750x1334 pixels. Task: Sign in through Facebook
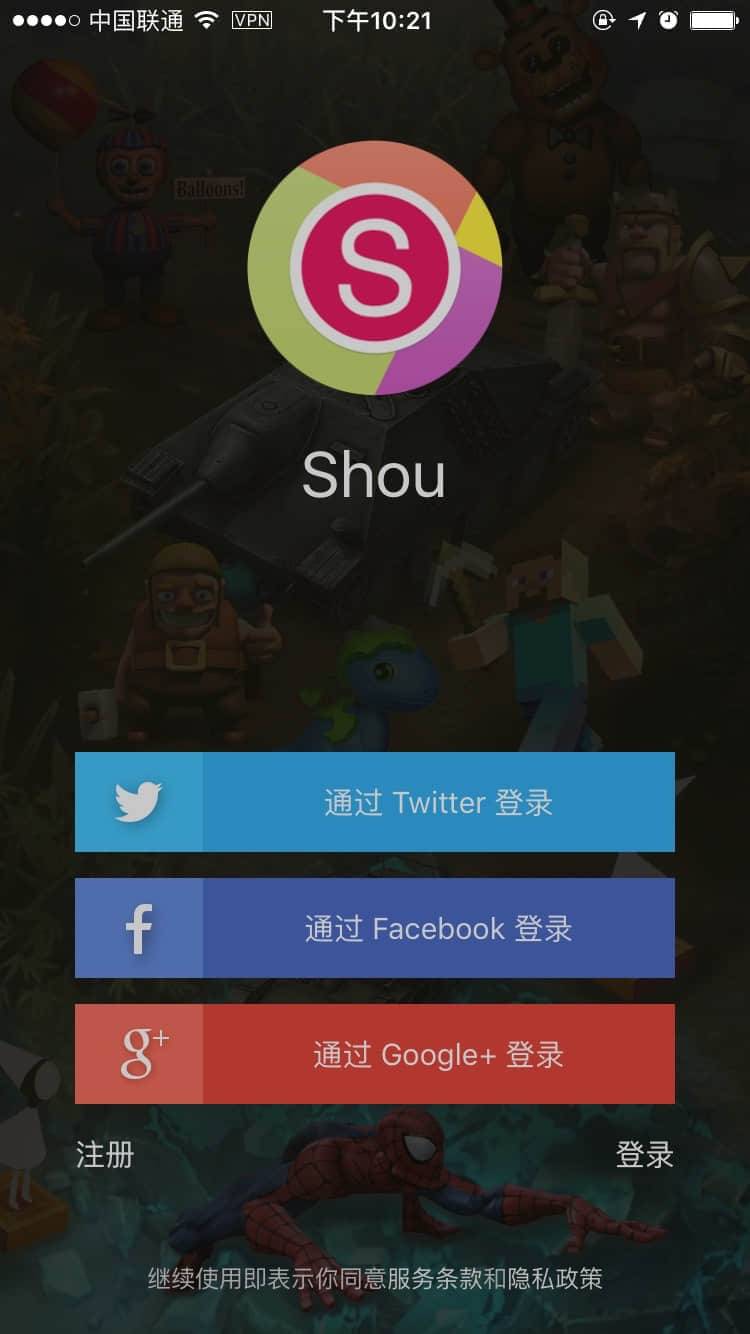pos(375,928)
